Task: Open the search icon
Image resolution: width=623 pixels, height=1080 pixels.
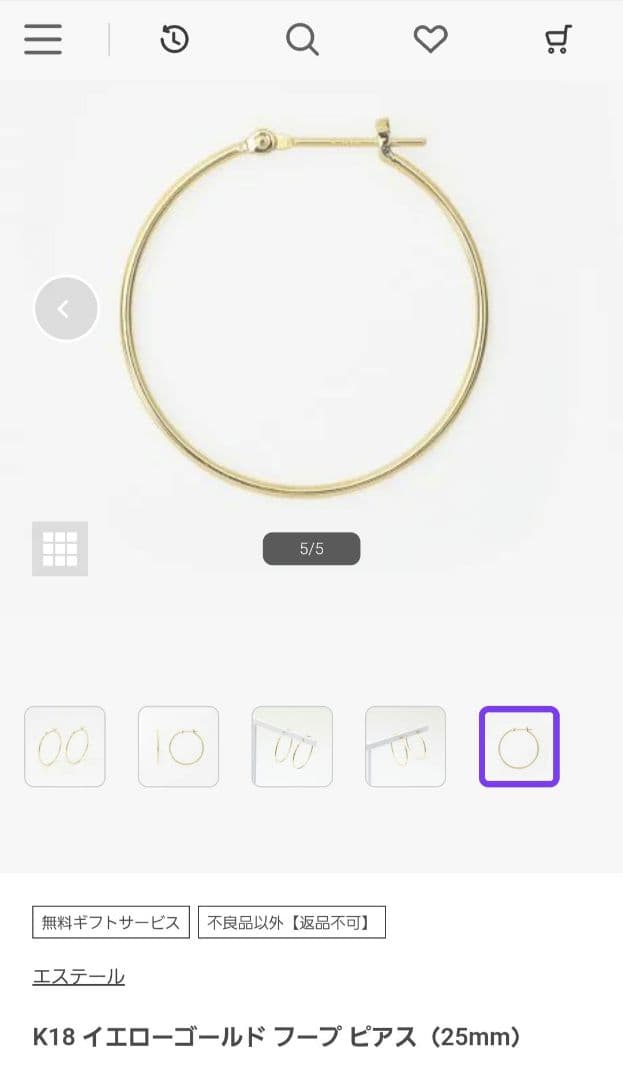Action: coord(302,39)
